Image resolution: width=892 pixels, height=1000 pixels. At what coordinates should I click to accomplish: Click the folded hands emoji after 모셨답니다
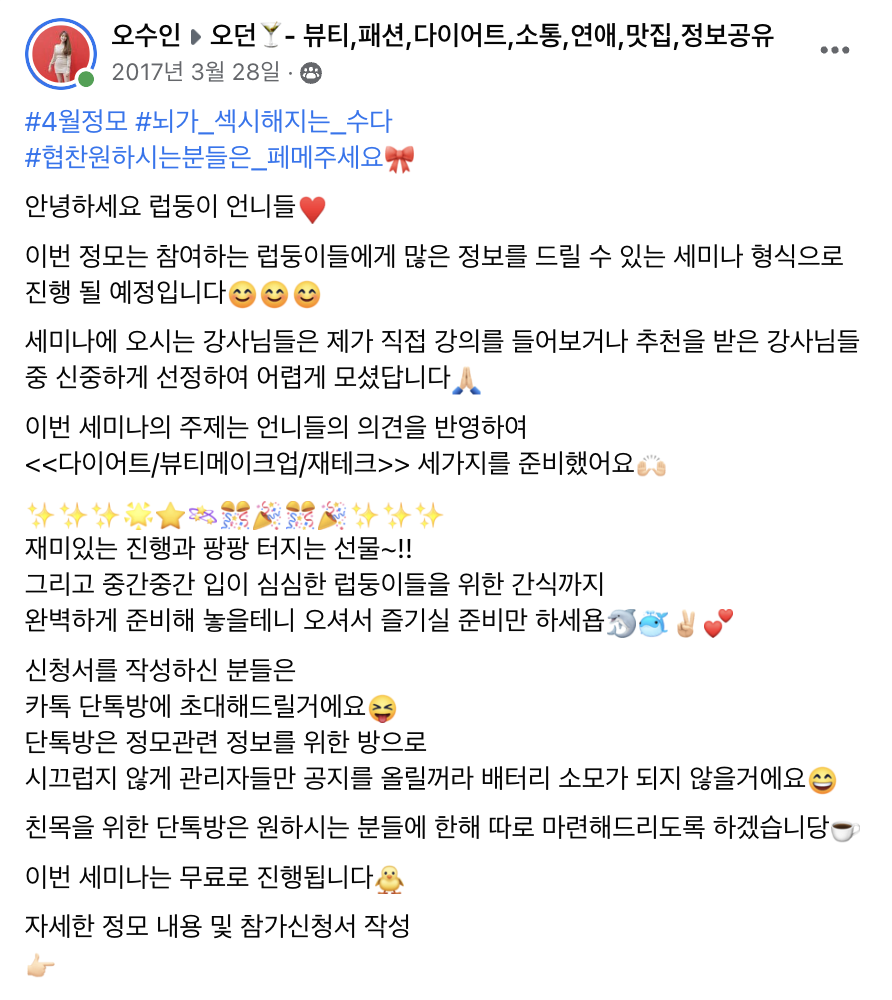(x=468, y=380)
